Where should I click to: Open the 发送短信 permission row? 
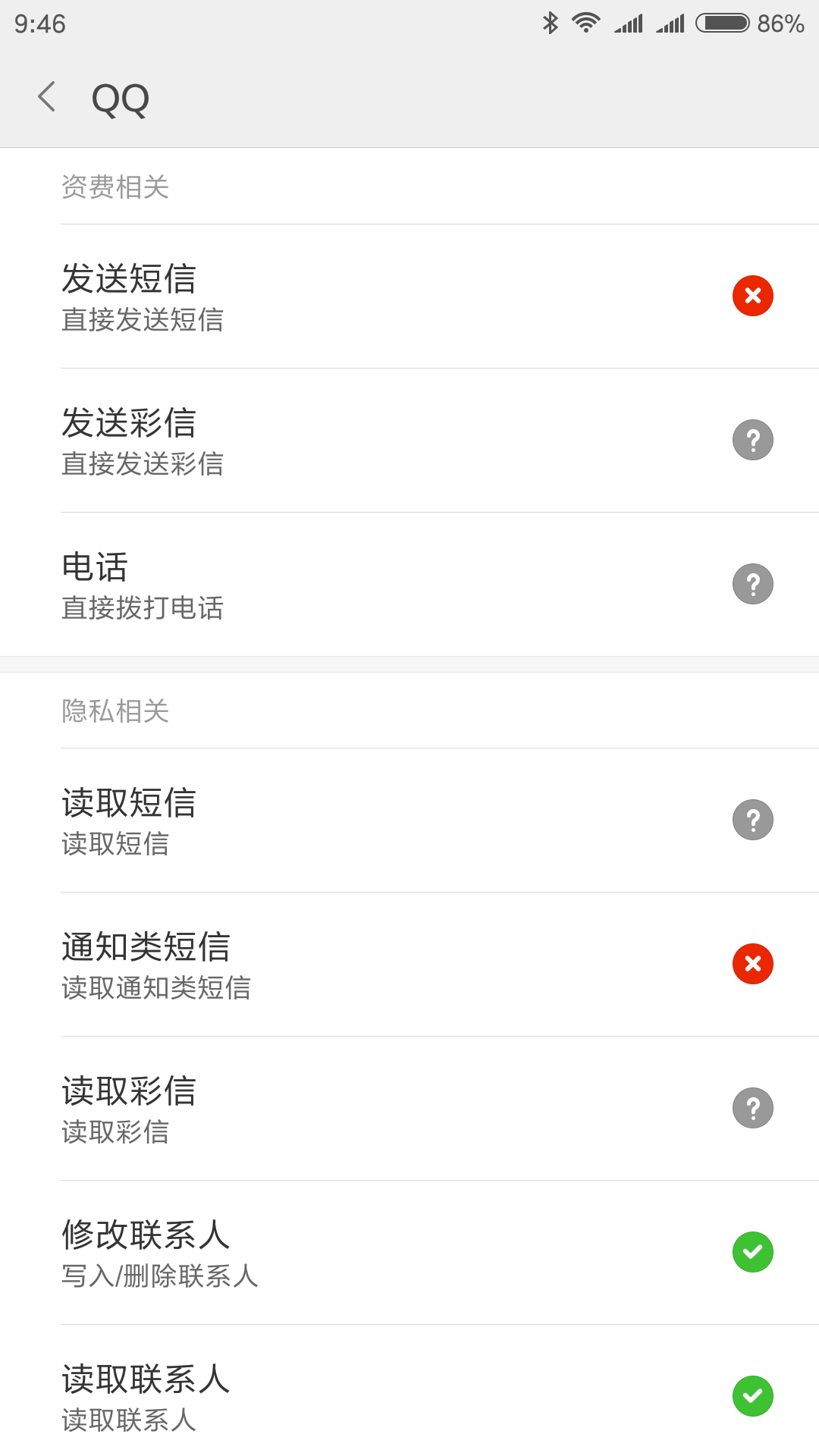(409, 297)
